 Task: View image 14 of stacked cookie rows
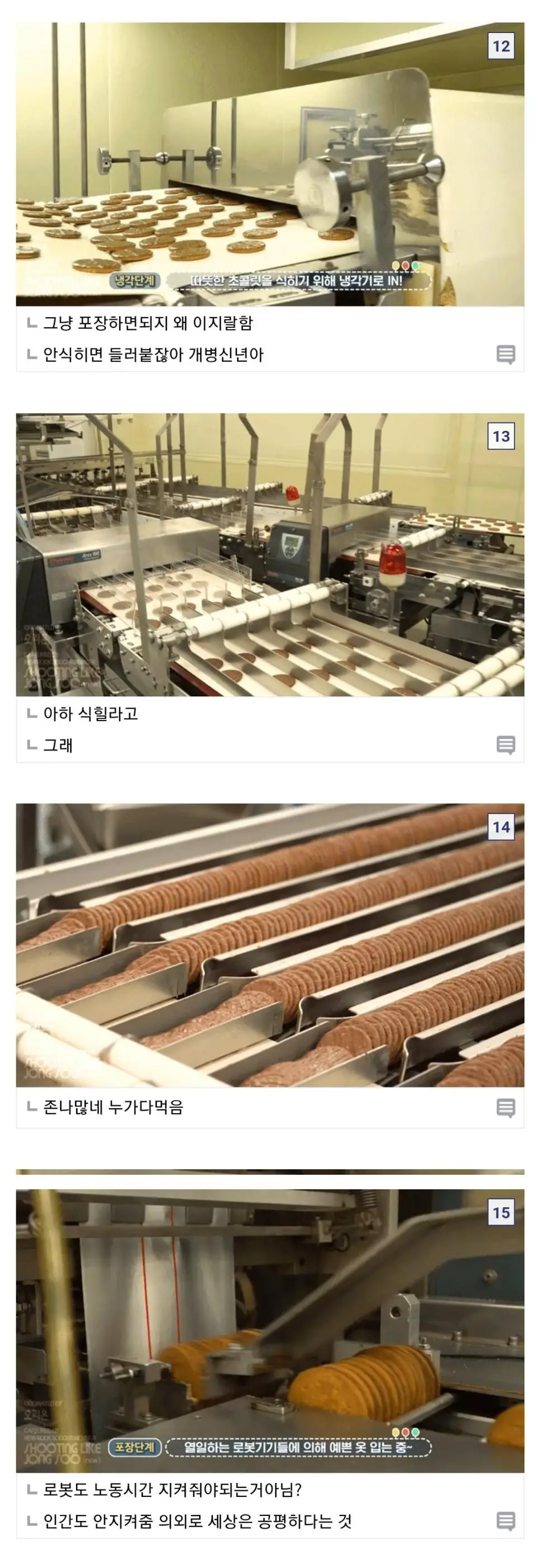[x=269, y=945]
